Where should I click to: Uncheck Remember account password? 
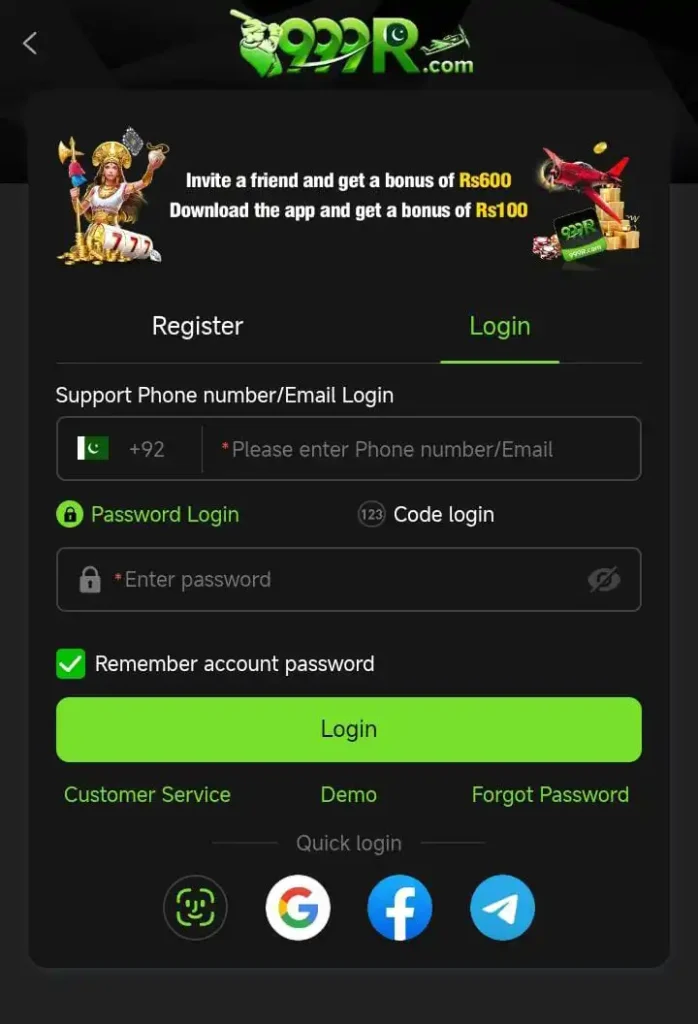point(71,664)
